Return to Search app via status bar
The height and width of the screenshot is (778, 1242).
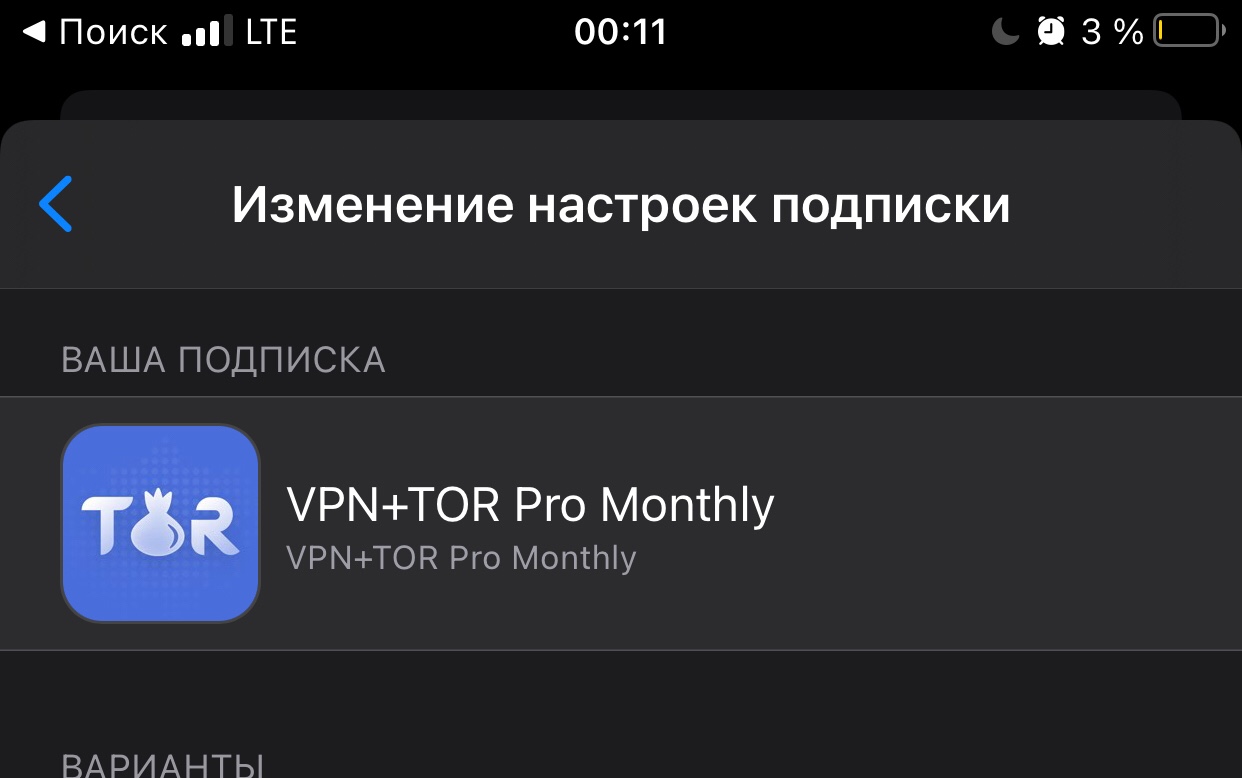pyautogui.click(x=95, y=32)
